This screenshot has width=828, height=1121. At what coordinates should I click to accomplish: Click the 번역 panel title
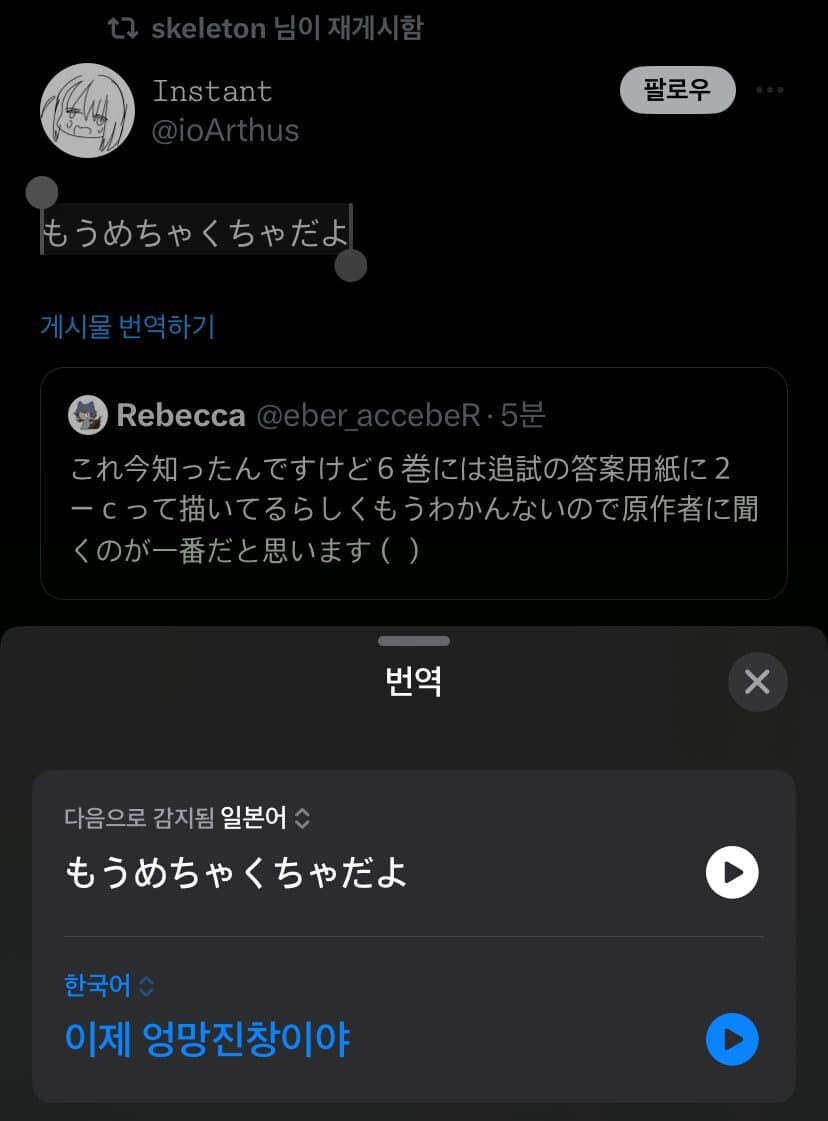coord(413,682)
